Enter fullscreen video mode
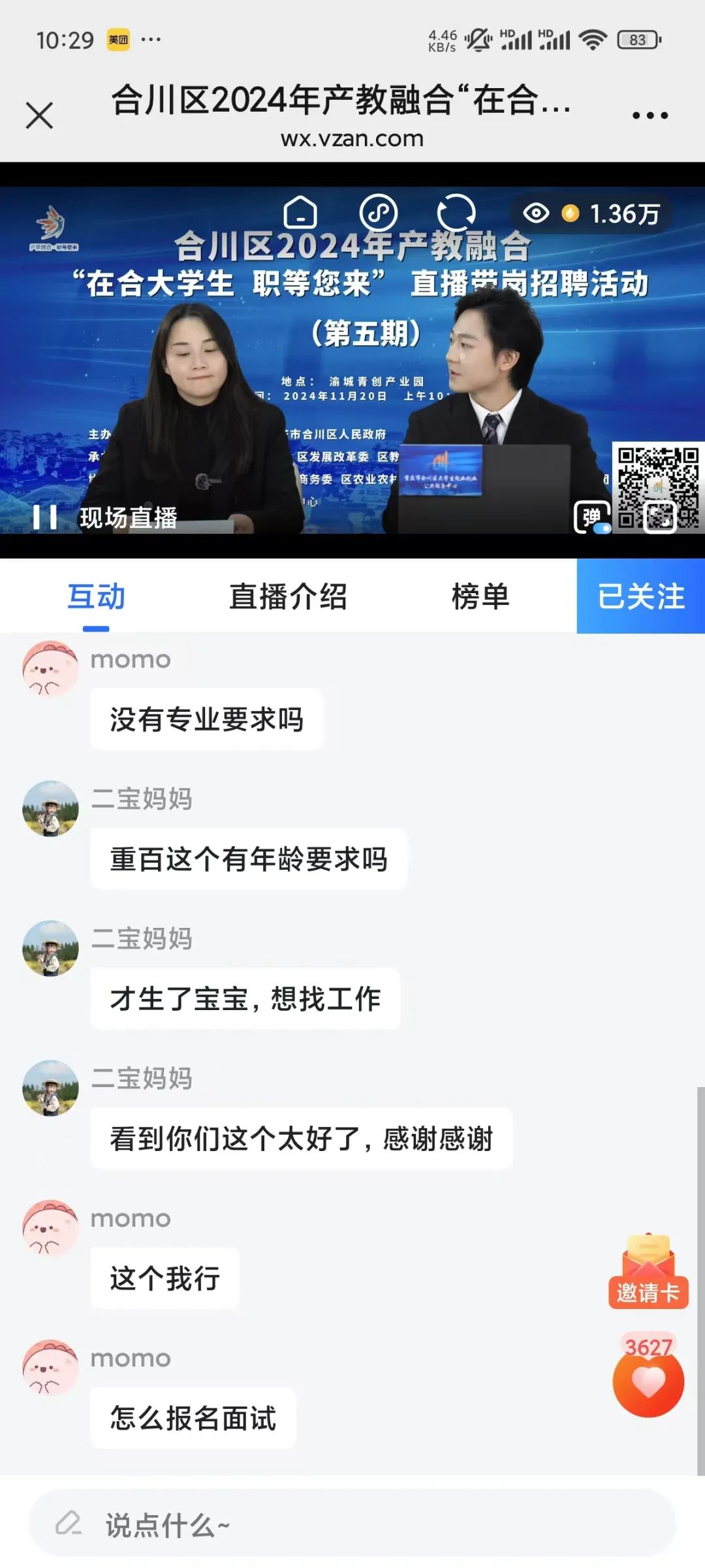 point(659,517)
